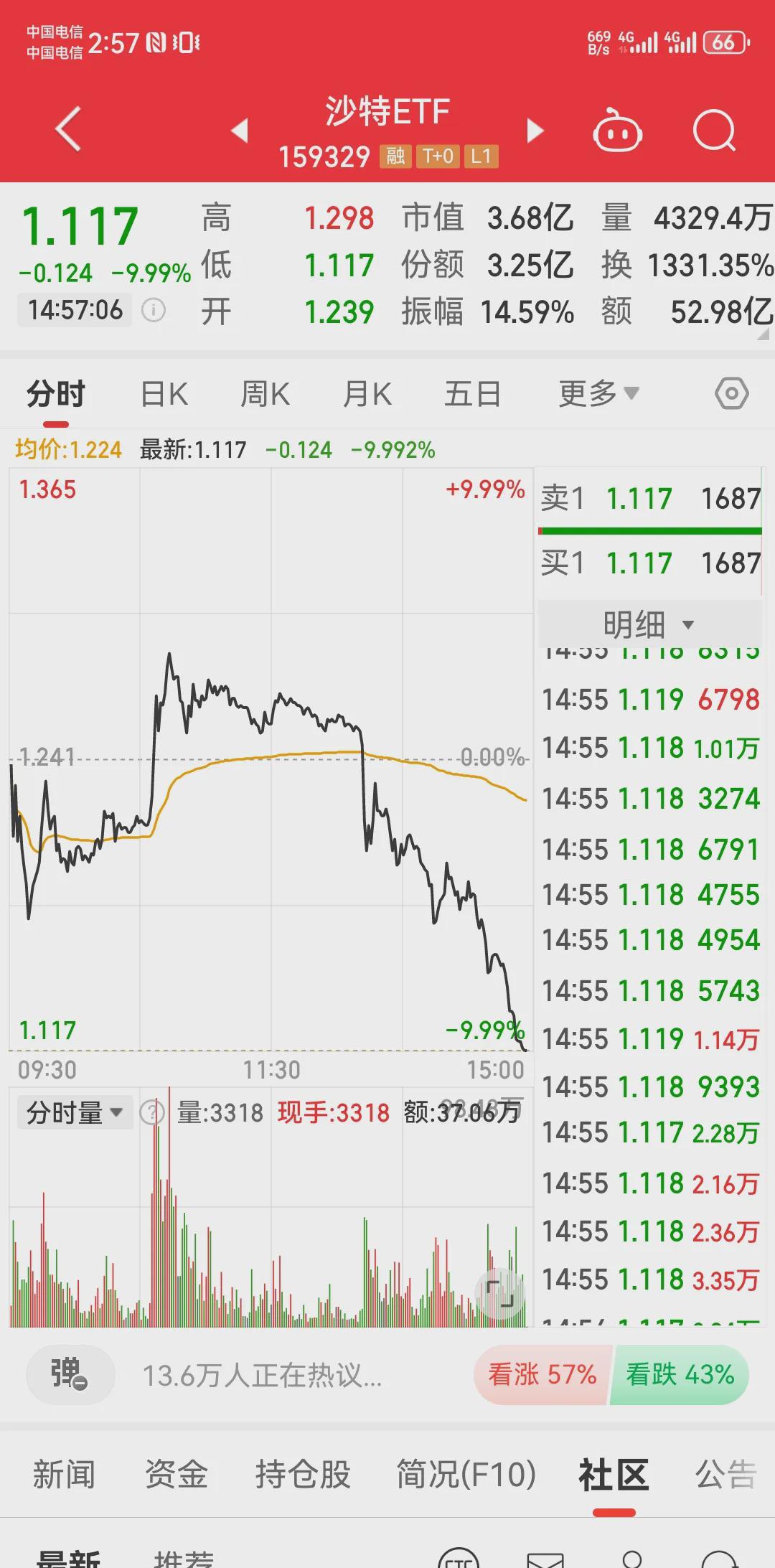This screenshot has width=775, height=1568.
Task: Switch to previous stock via left arrow
Action: pos(240,132)
